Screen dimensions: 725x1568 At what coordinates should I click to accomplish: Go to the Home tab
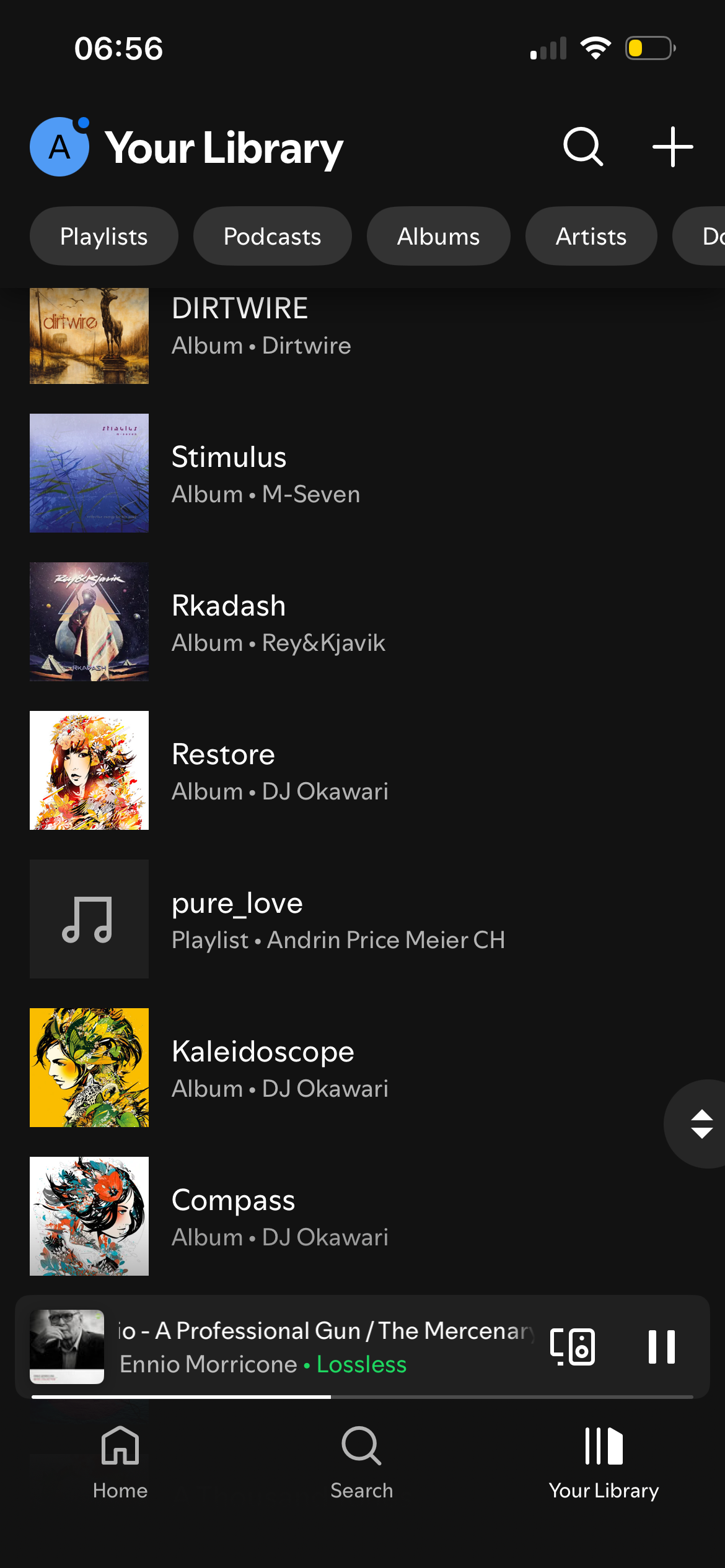pyautogui.click(x=120, y=1461)
